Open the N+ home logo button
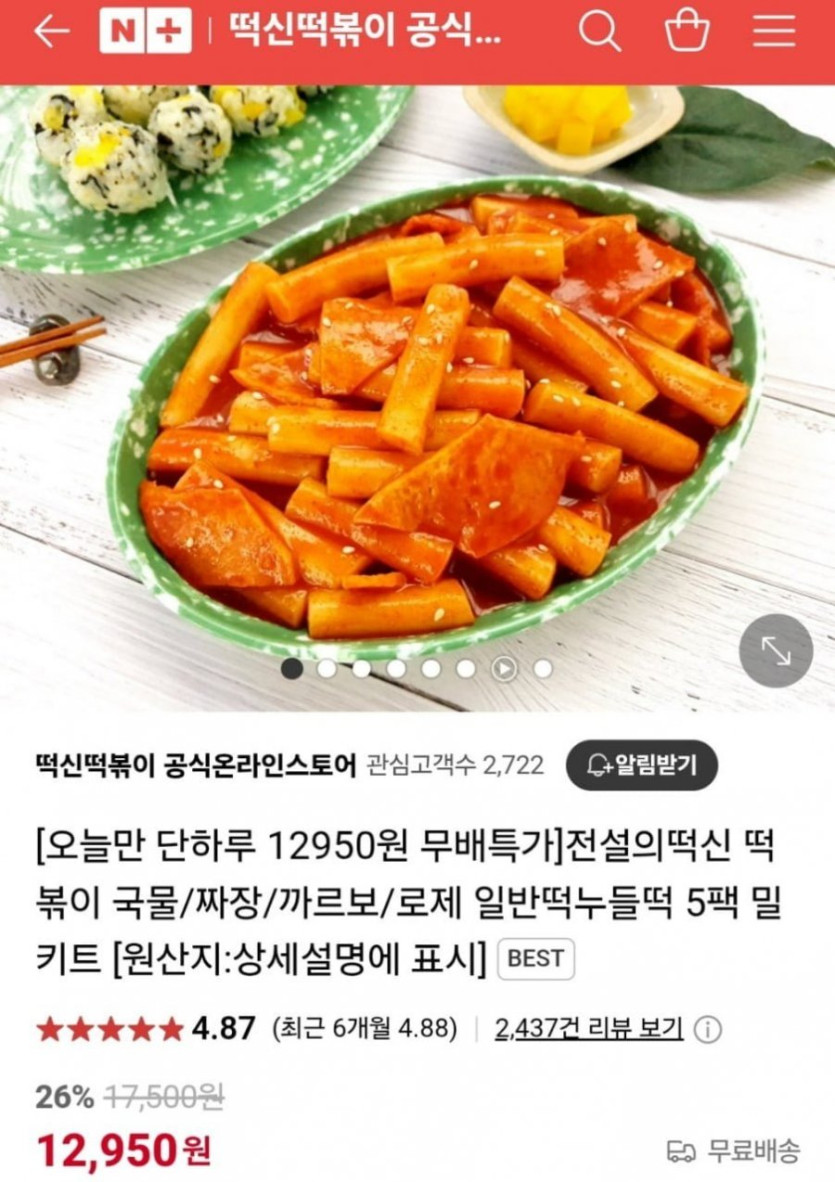Image resolution: width=835 pixels, height=1182 pixels. pos(145,32)
